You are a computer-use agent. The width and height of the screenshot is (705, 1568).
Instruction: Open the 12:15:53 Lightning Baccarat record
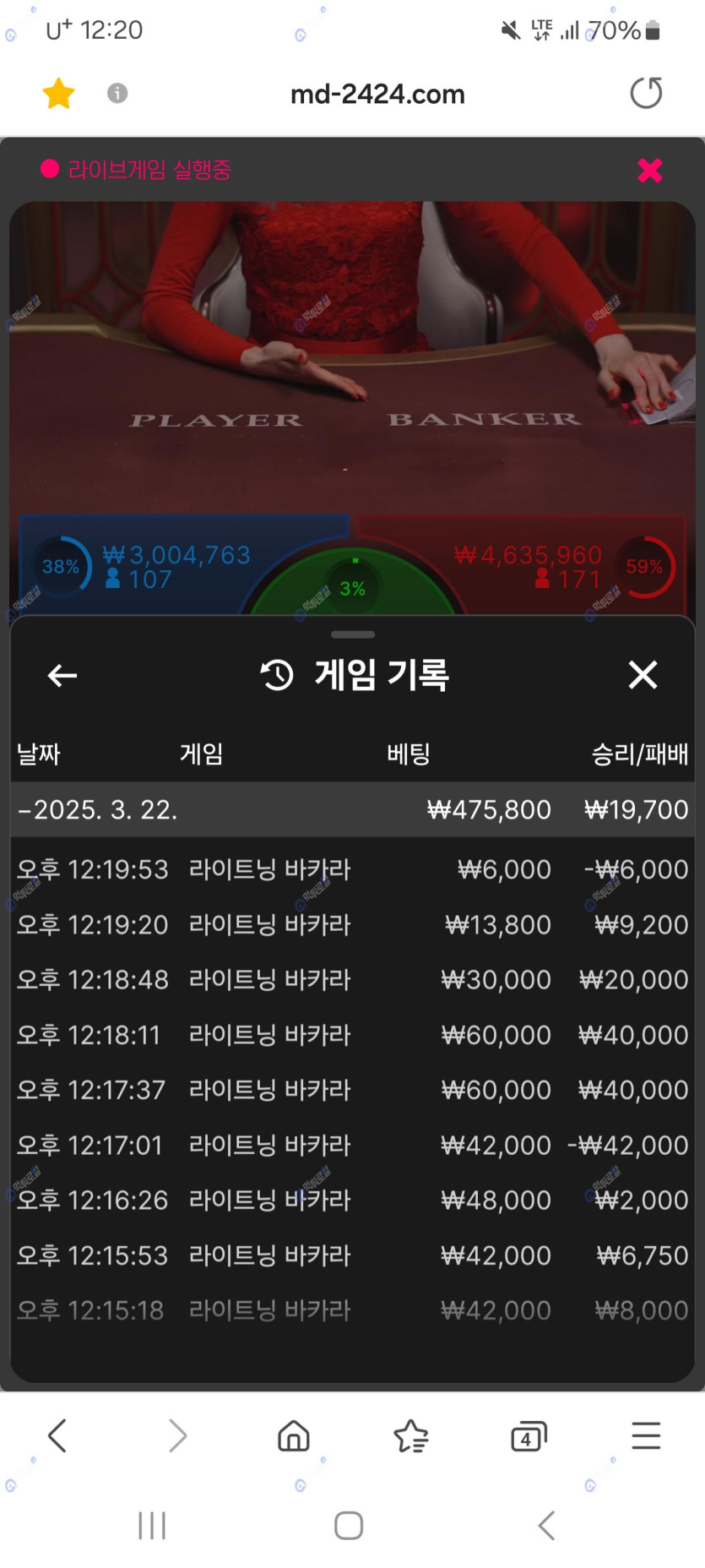(x=352, y=1255)
